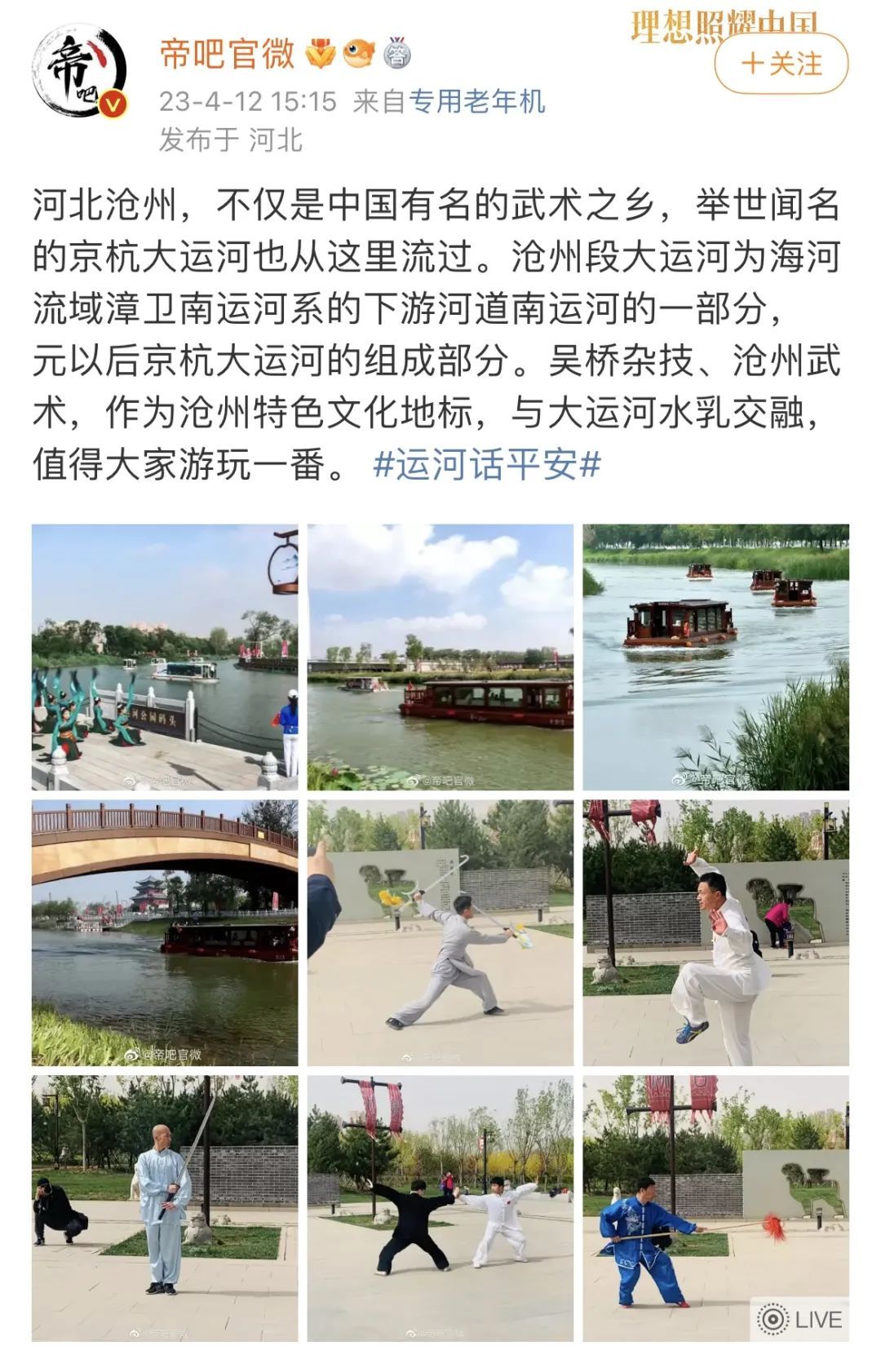The width and height of the screenshot is (881, 1372).
Task: View photo of dancers at the canal dock
Action: click(165, 657)
